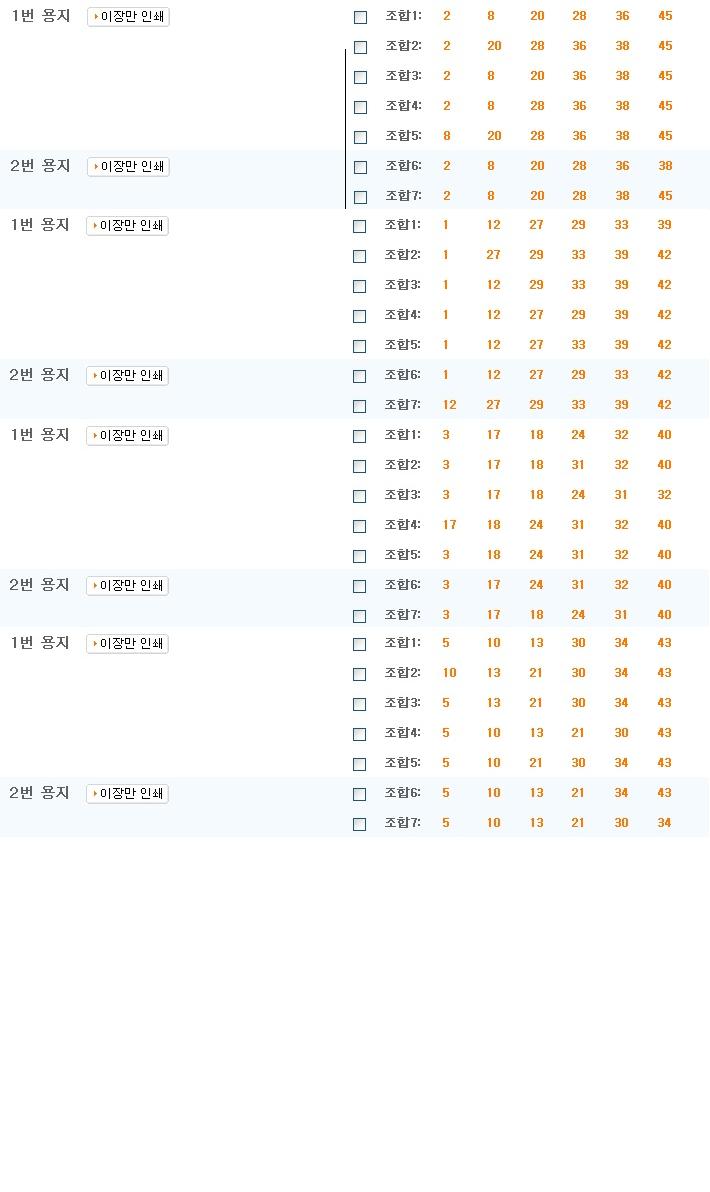Tap 이장만 인쇄 beside 1 12 27 29 33 42
Screen dimensions: 710x1192
(x=127, y=376)
